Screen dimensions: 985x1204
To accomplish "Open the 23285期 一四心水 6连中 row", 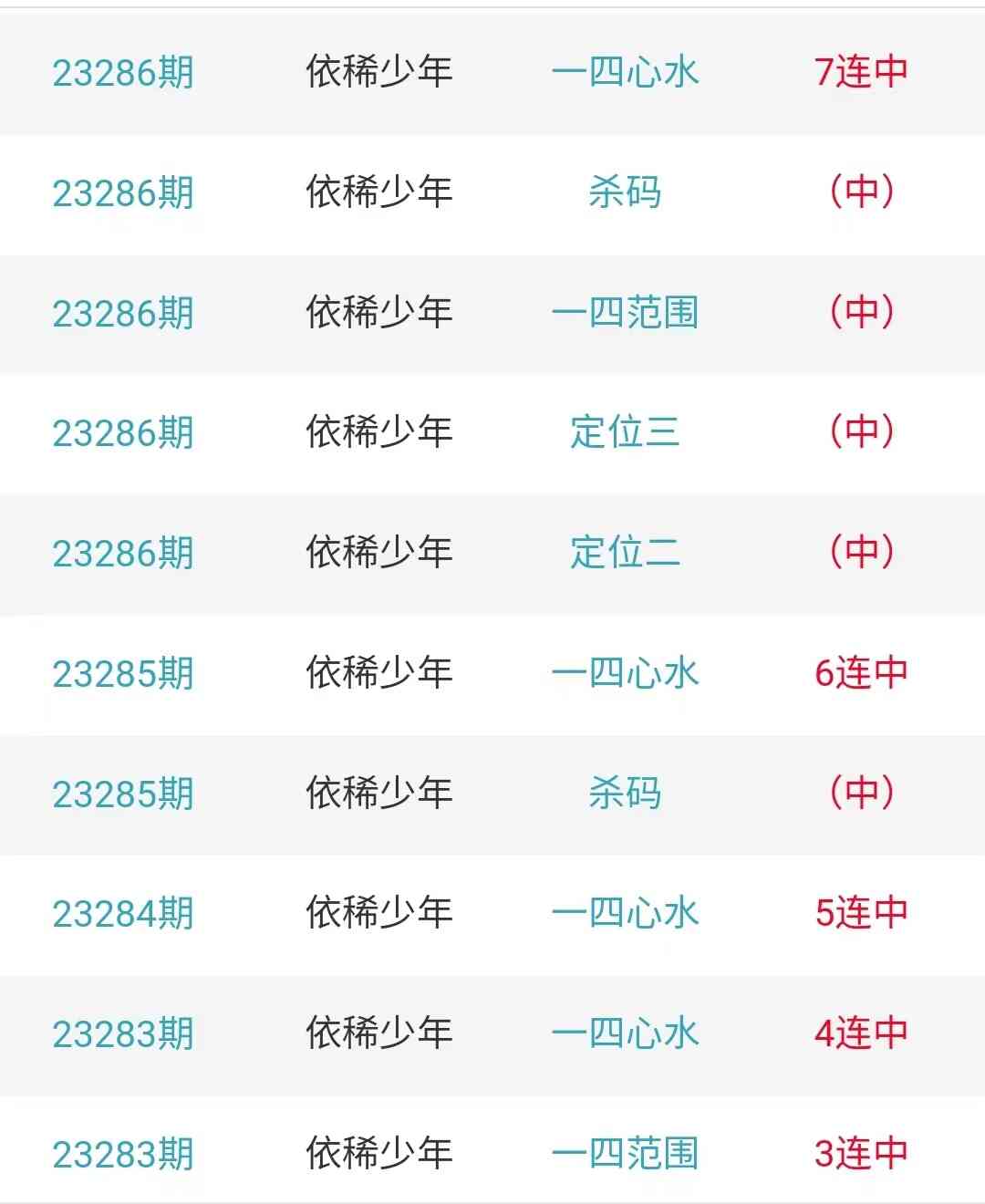I will point(625,673).
